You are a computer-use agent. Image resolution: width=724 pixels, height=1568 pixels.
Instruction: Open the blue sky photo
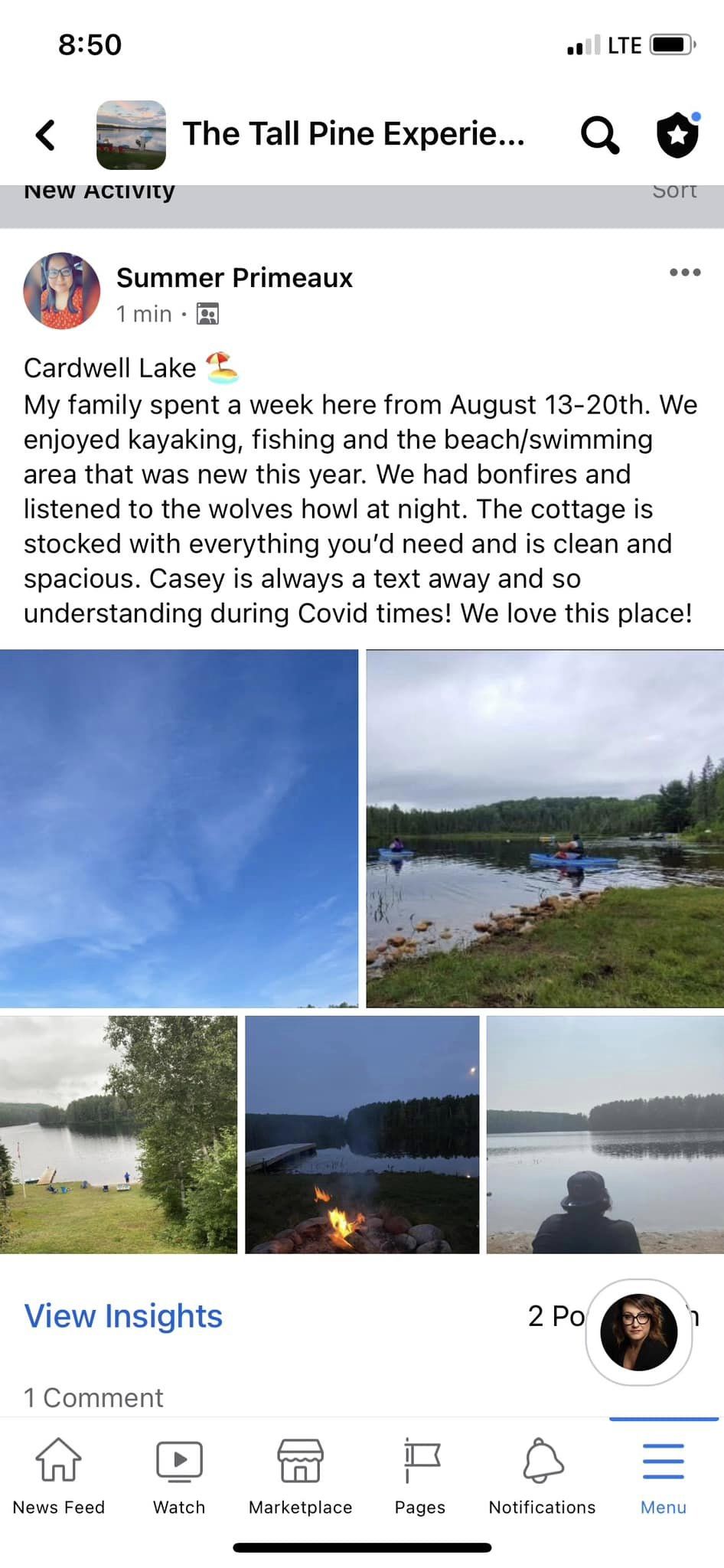click(x=179, y=828)
